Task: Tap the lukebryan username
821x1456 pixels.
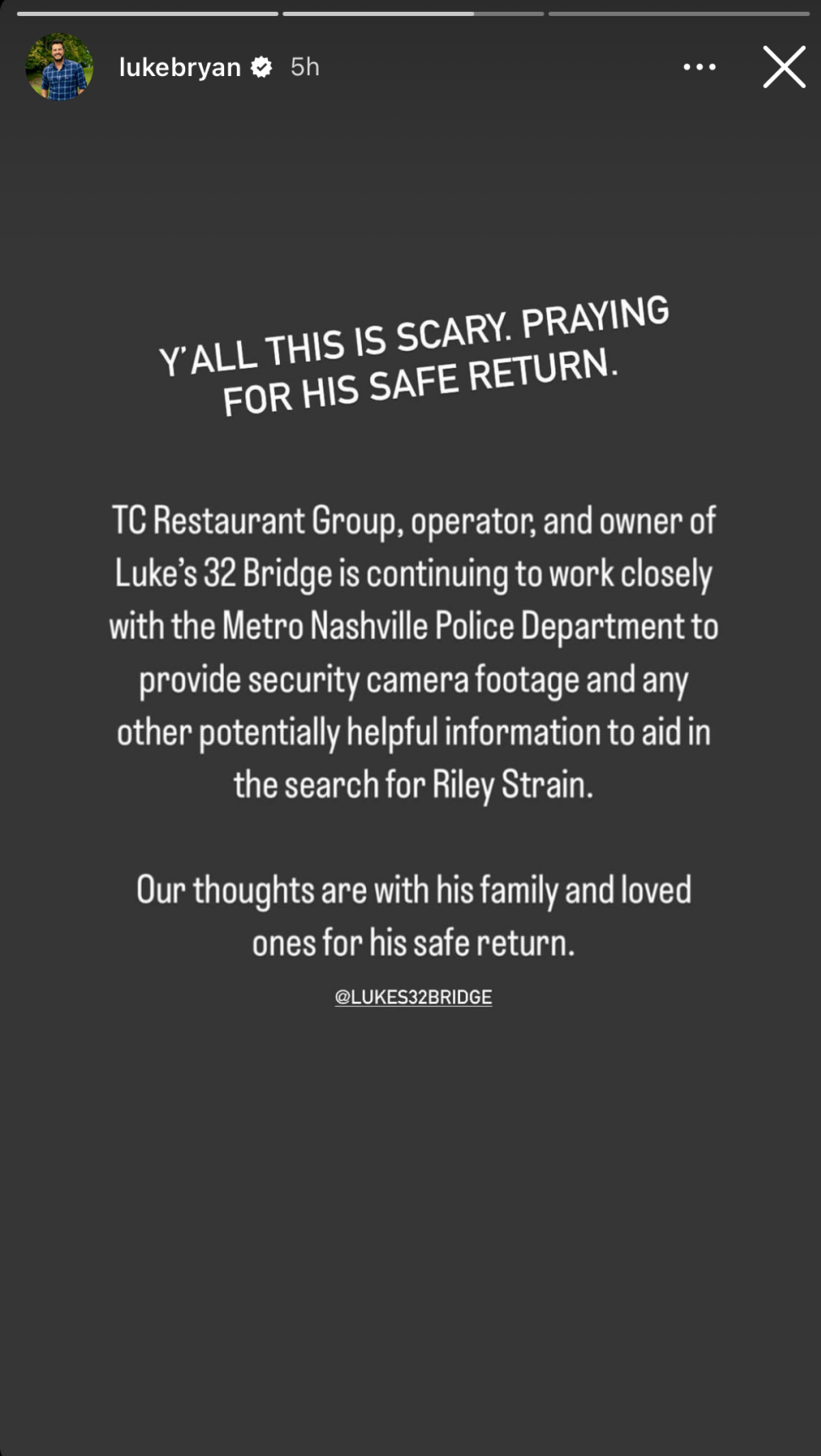Action: (179, 68)
